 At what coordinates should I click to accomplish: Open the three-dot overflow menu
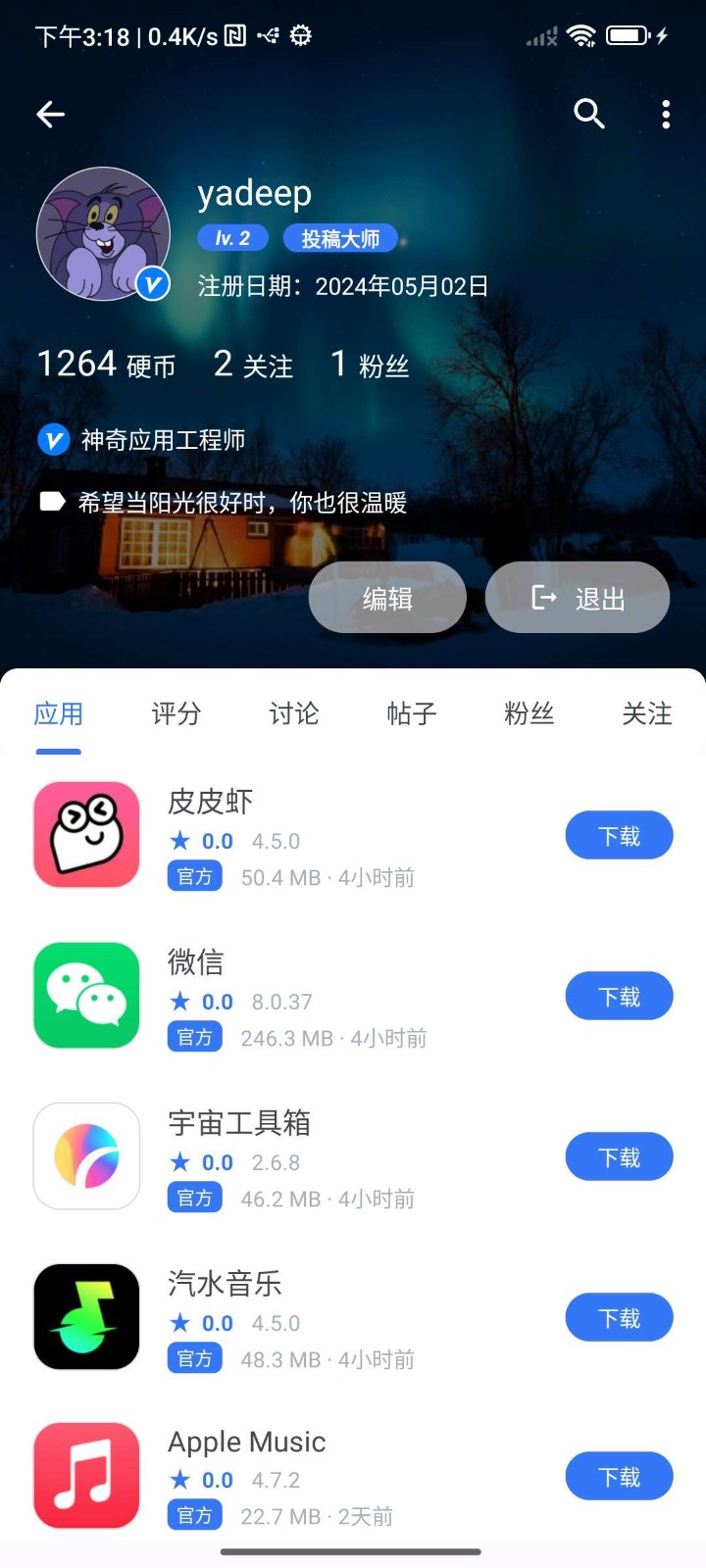(x=666, y=114)
